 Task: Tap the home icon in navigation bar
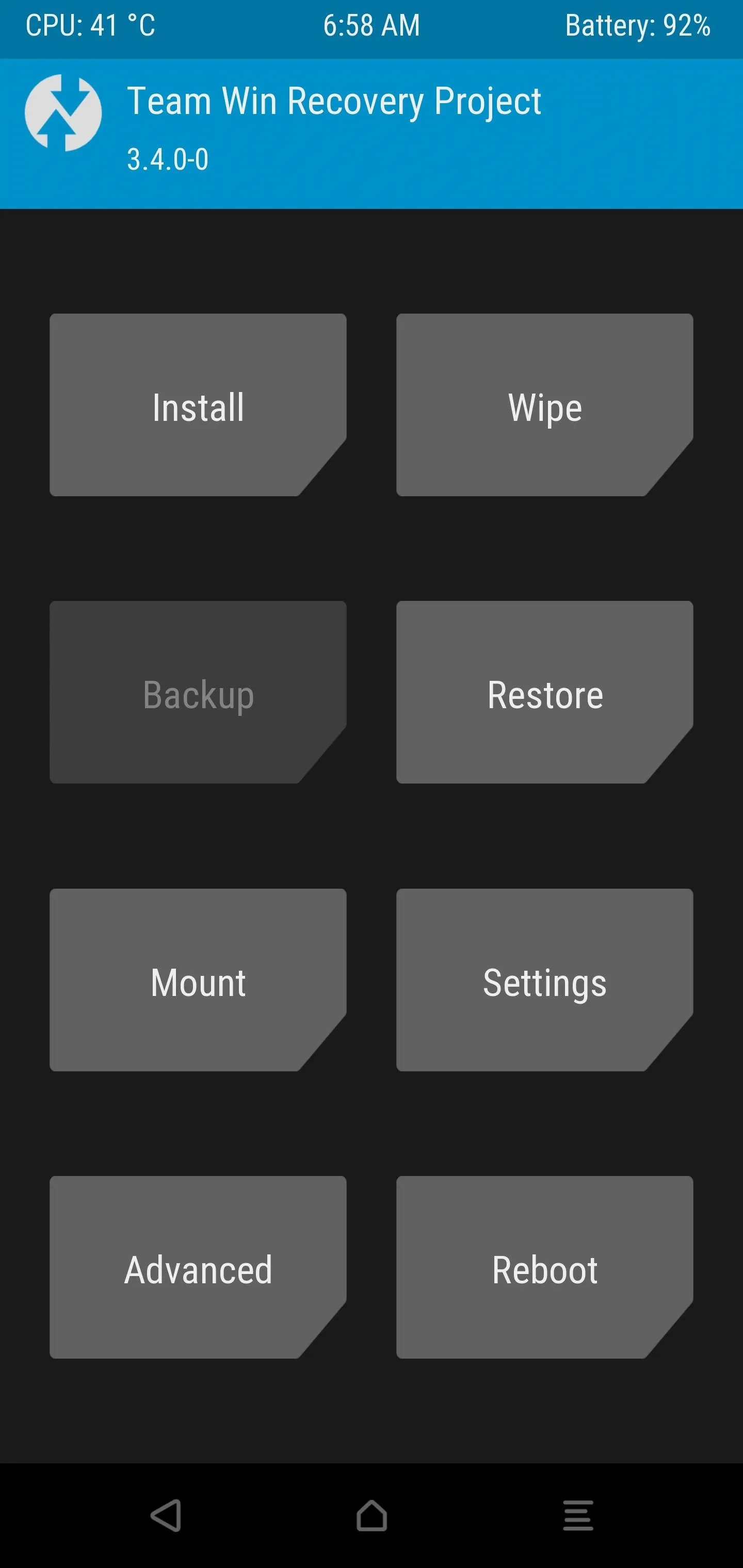[372, 1515]
